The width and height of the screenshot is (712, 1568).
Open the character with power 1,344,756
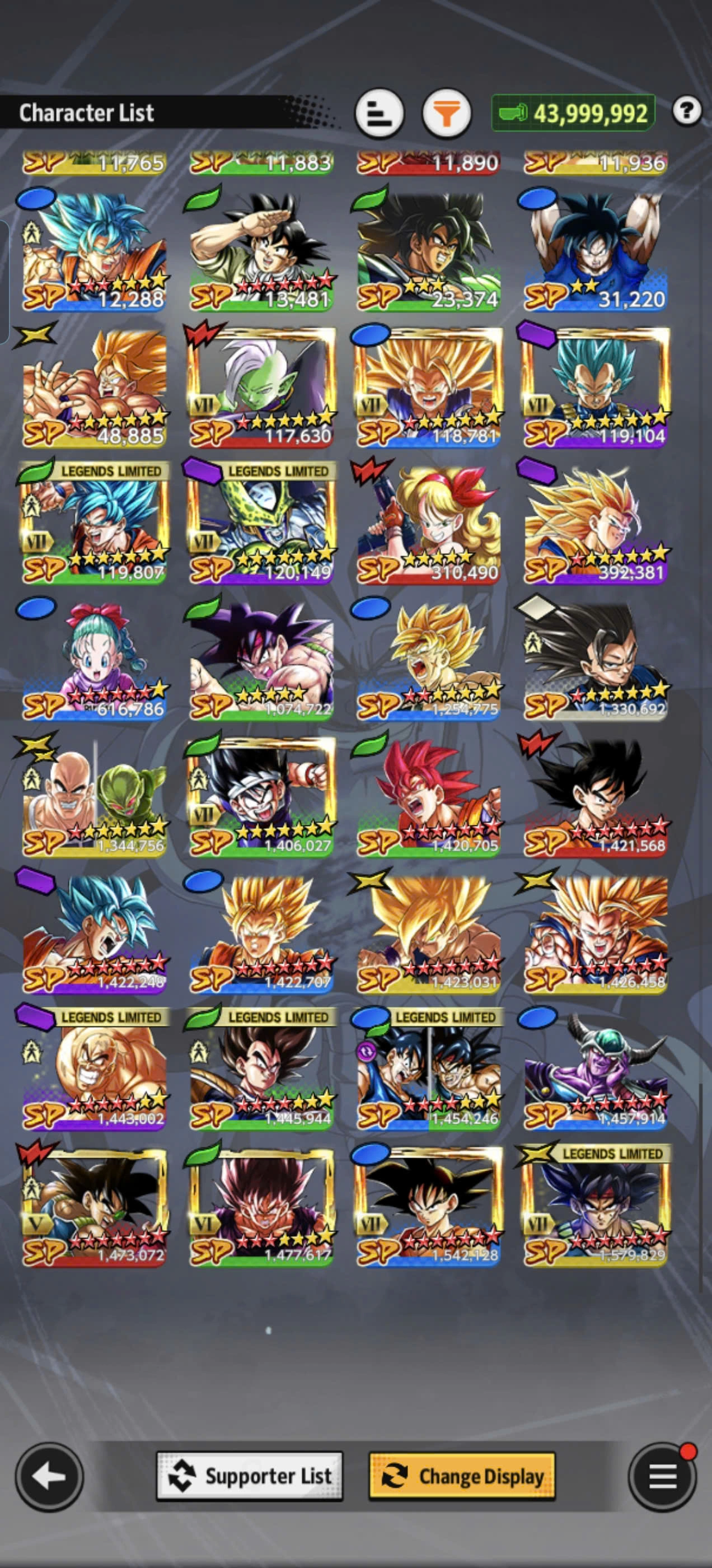click(95, 797)
